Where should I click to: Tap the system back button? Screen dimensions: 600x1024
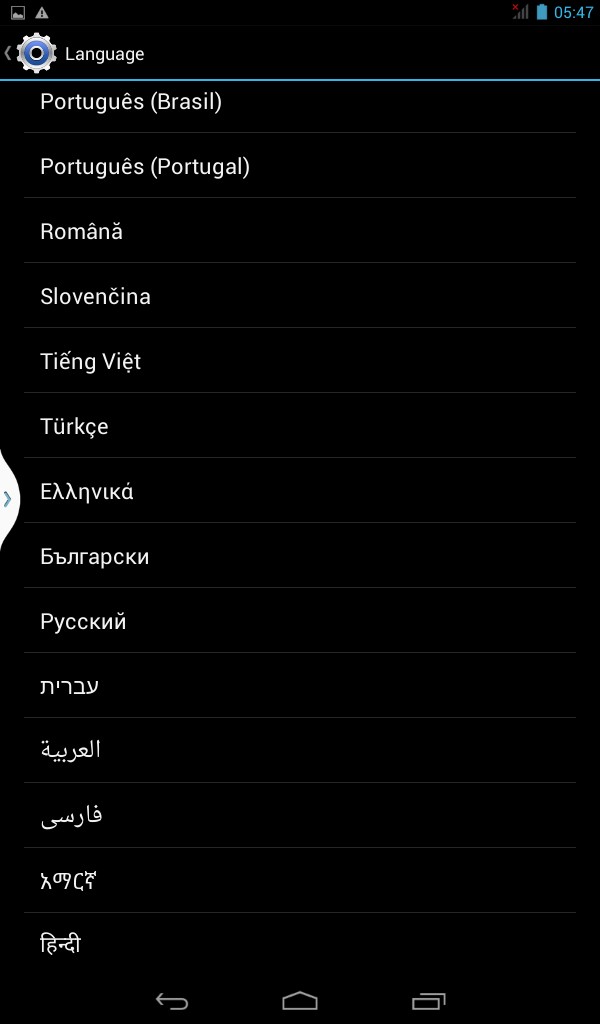click(172, 1001)
